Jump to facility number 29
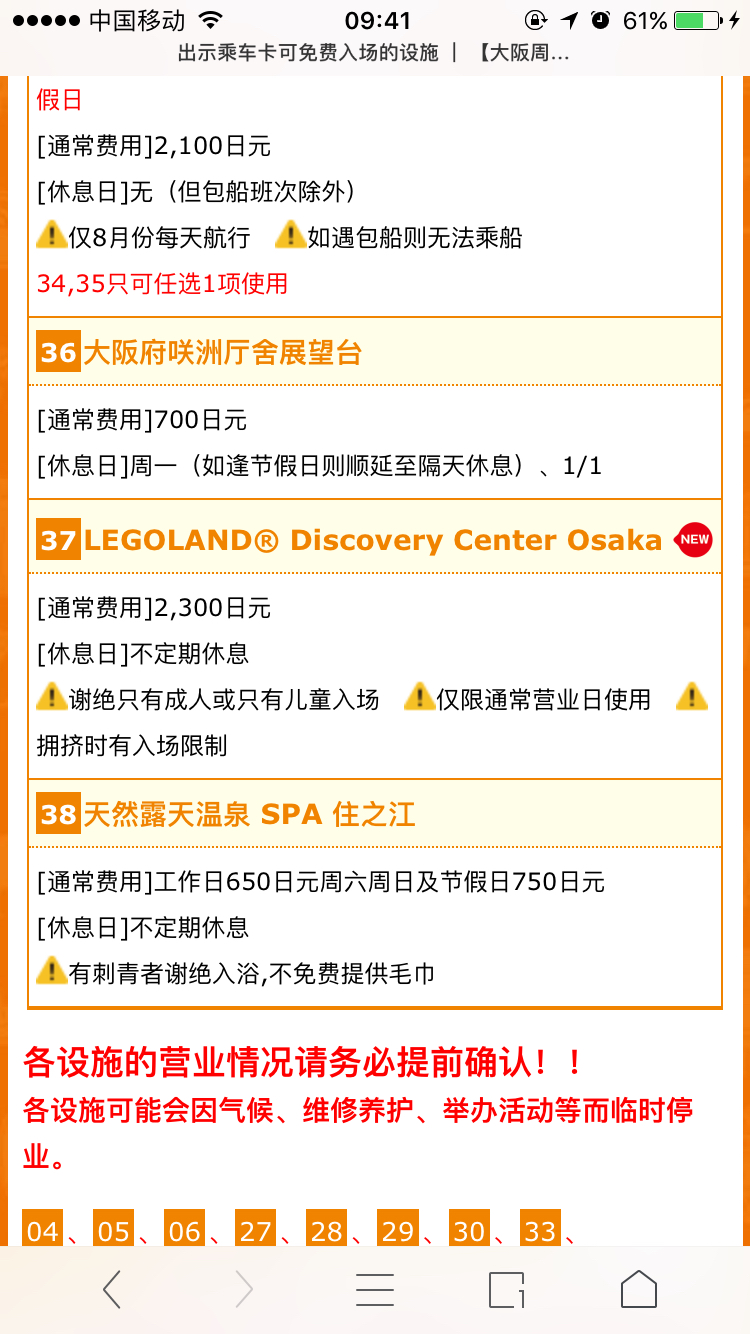The height and width of the screenshot is (1334, 750). (398, 1230)
